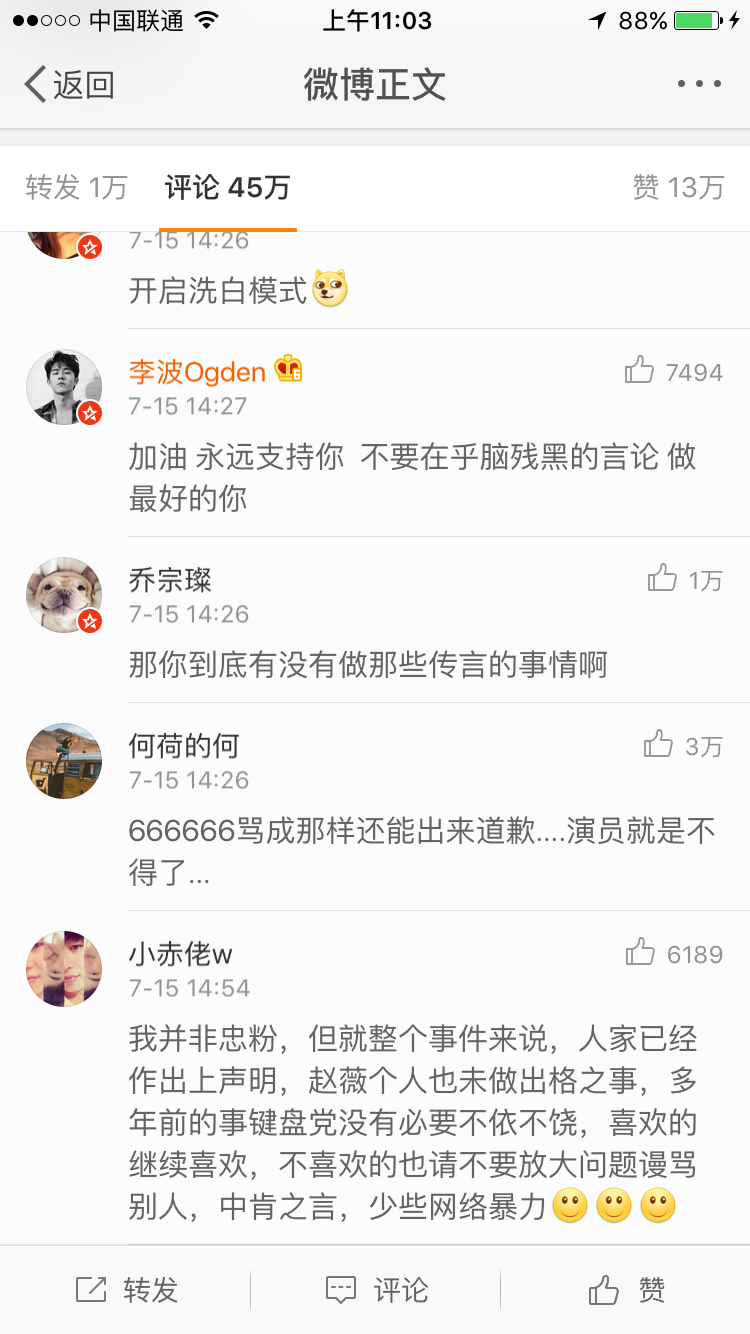This screenshot has width=750, height=1334.
Task: Tap the thumbs-up showing 7494 likes
Action: coord(637,369)
